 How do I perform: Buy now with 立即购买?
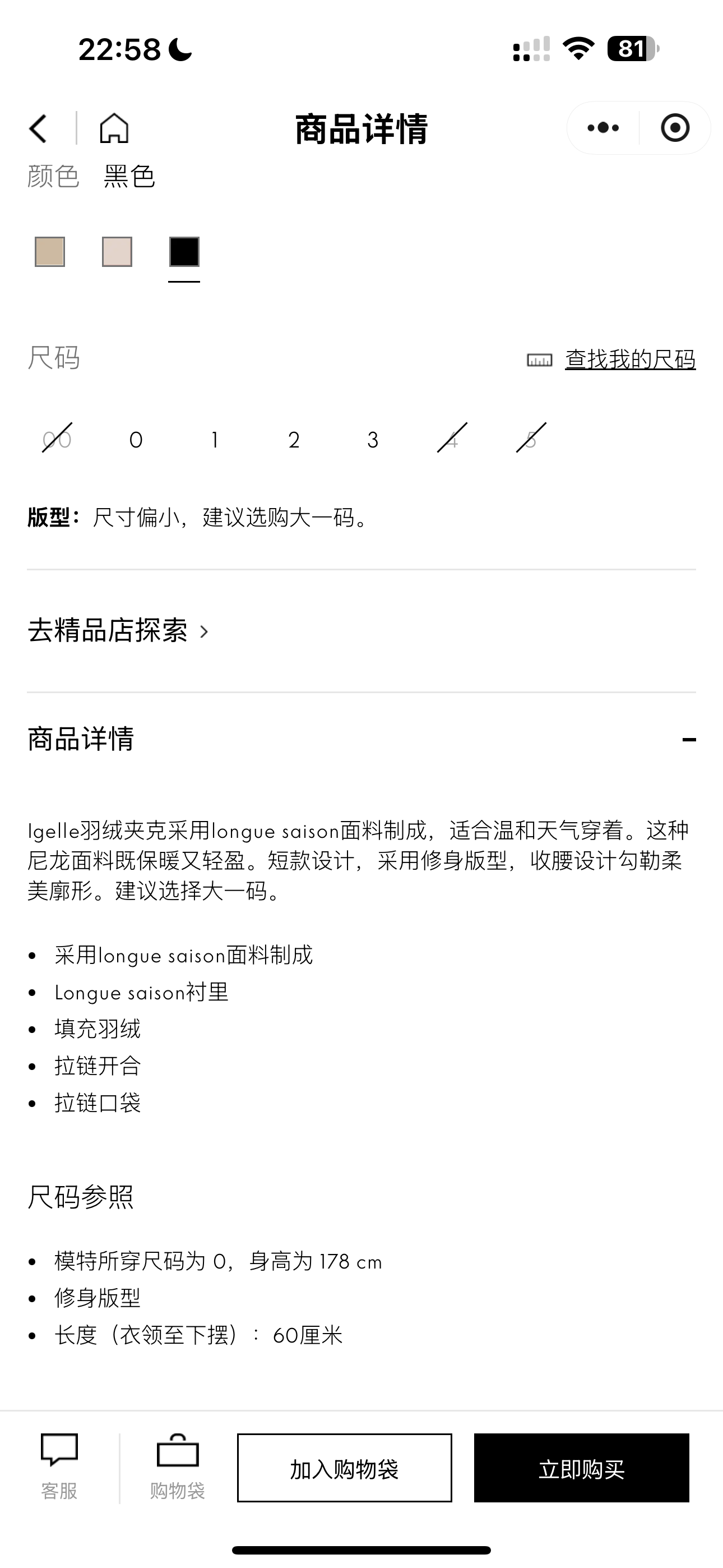click(x=581, y=1468)
